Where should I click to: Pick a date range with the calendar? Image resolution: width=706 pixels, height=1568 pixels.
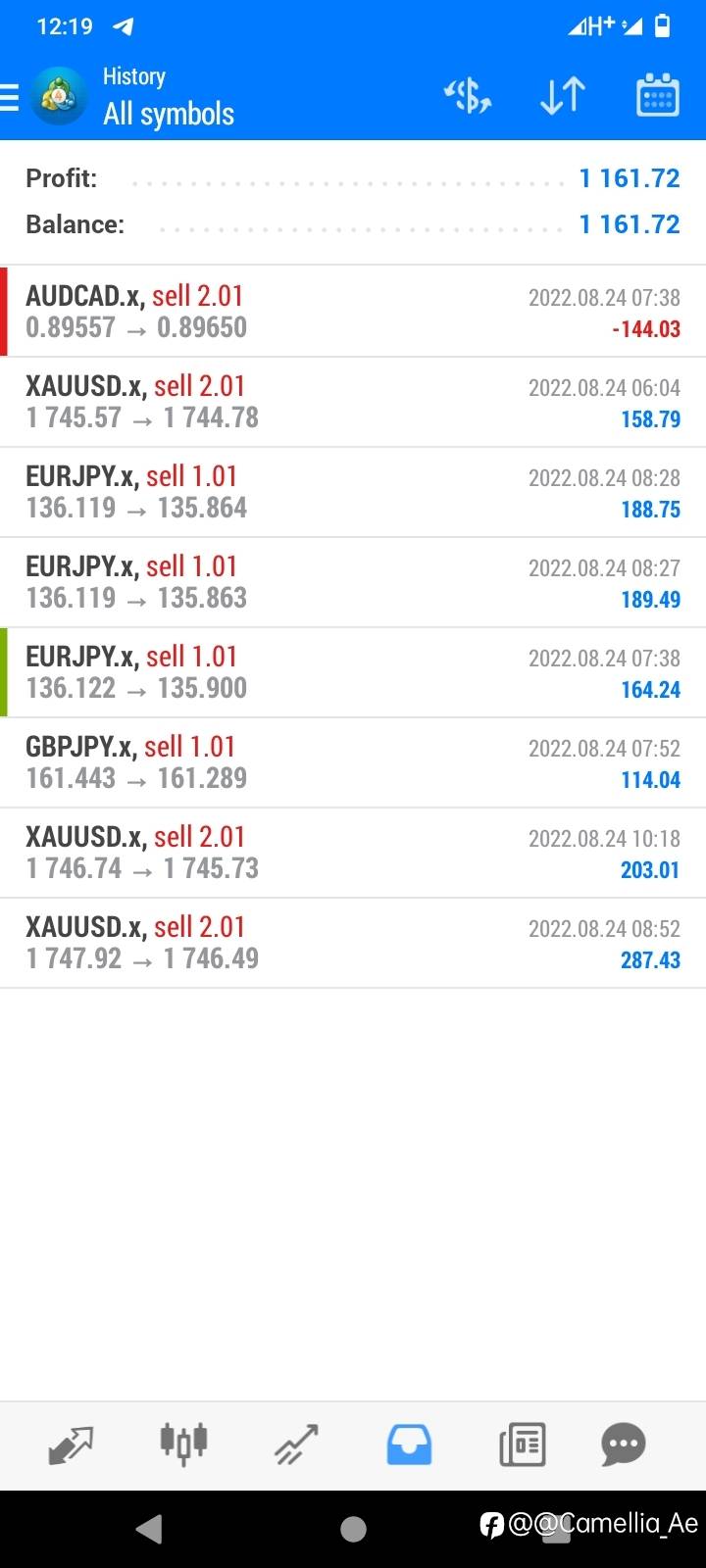coord(657,96)
